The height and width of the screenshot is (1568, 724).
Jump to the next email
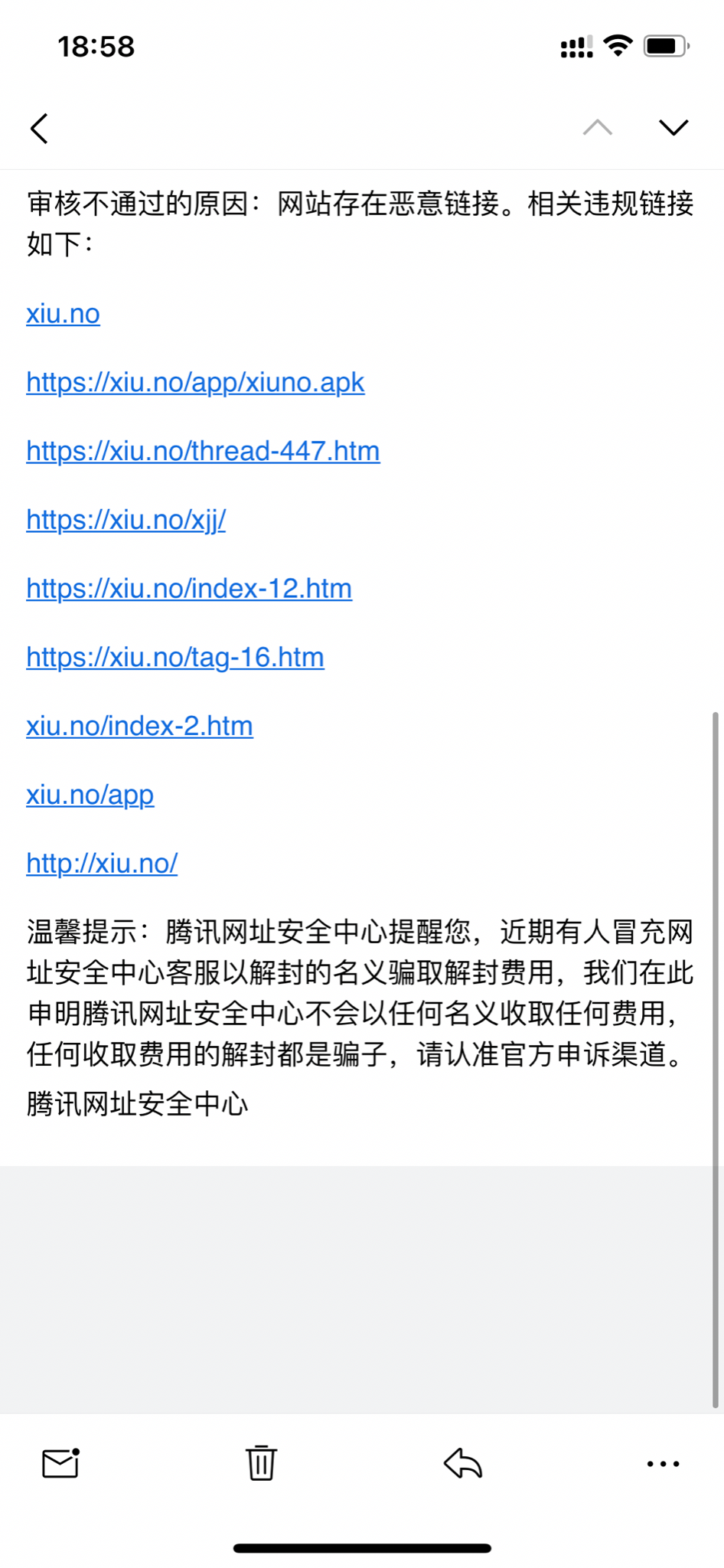click(673, 127)
